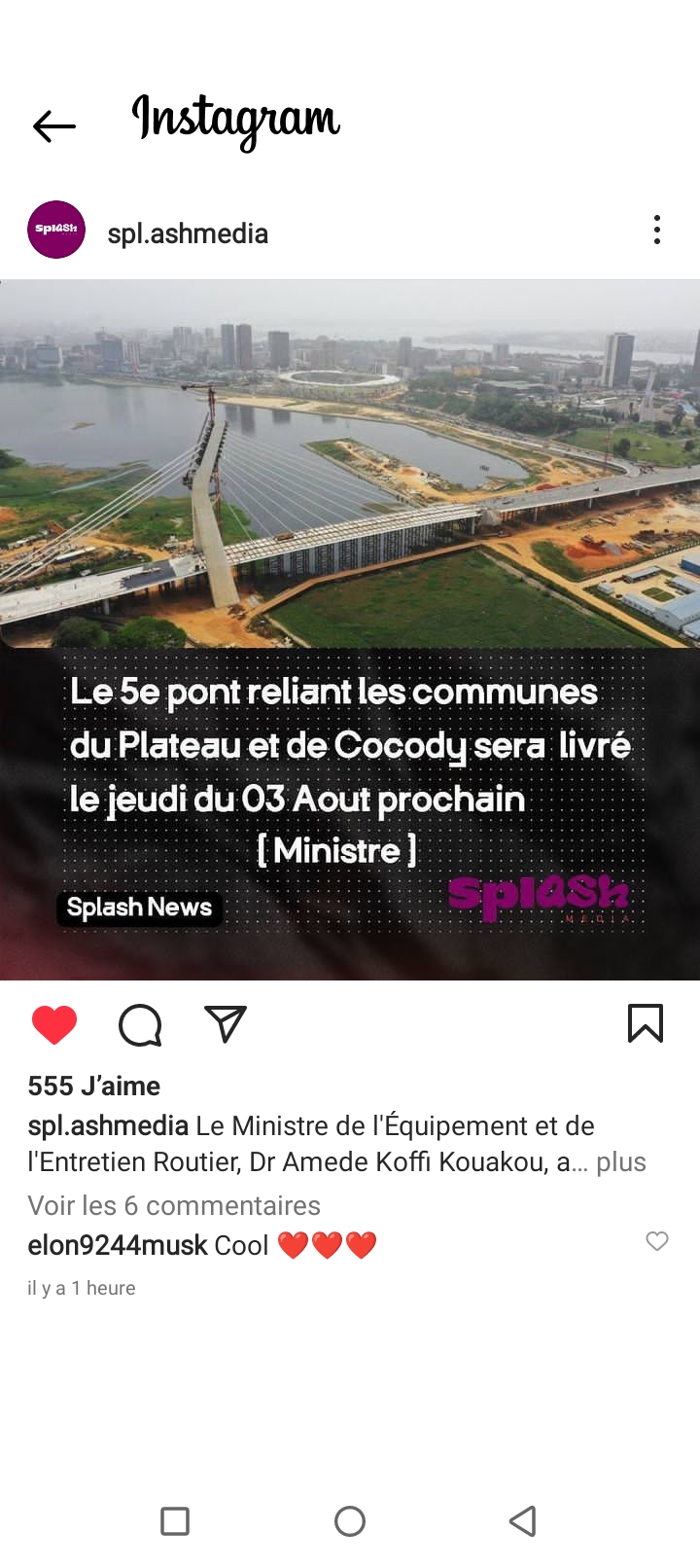View who liked via 555 J'aime
The image size is (700, 1568).
[x=94, y=1086]
